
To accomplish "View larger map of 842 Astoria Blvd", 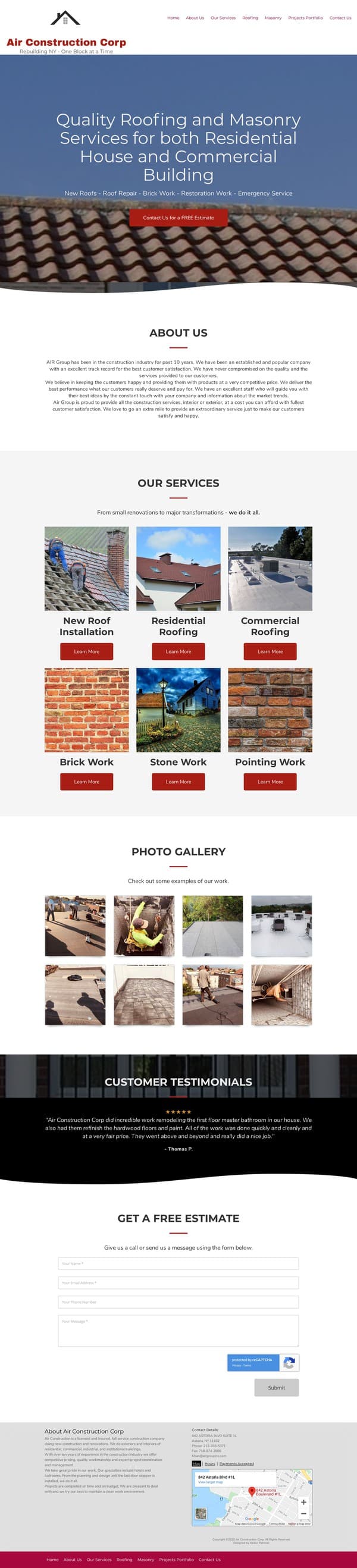I will click(210, 1482).
